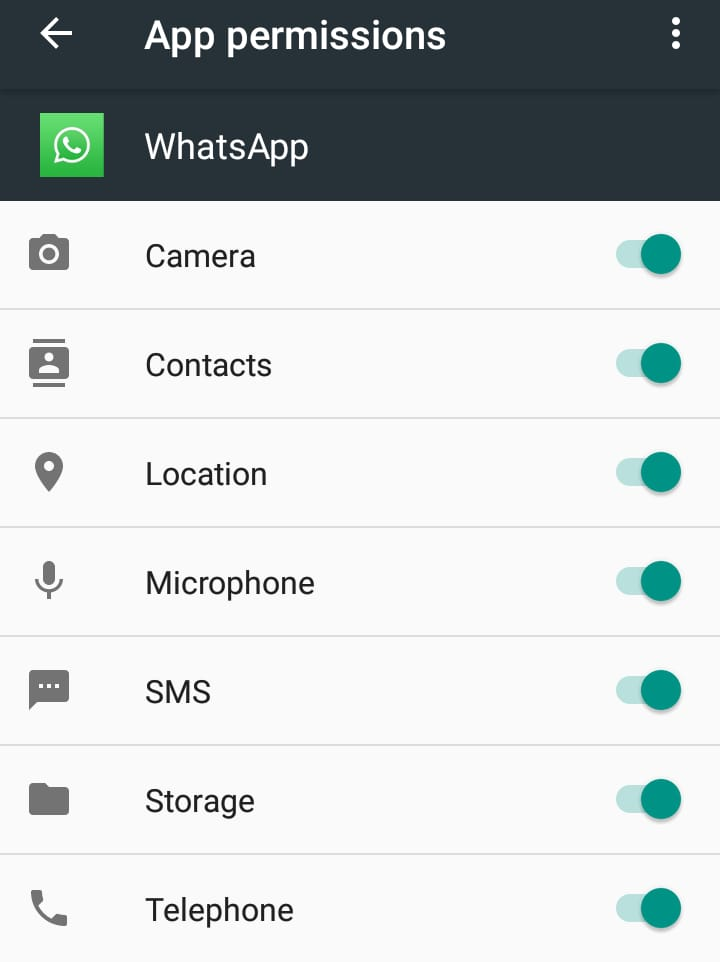This screenshot has height=962, width=720.
Task: Open the three-dot overflow menu
Action: (676, 34)
